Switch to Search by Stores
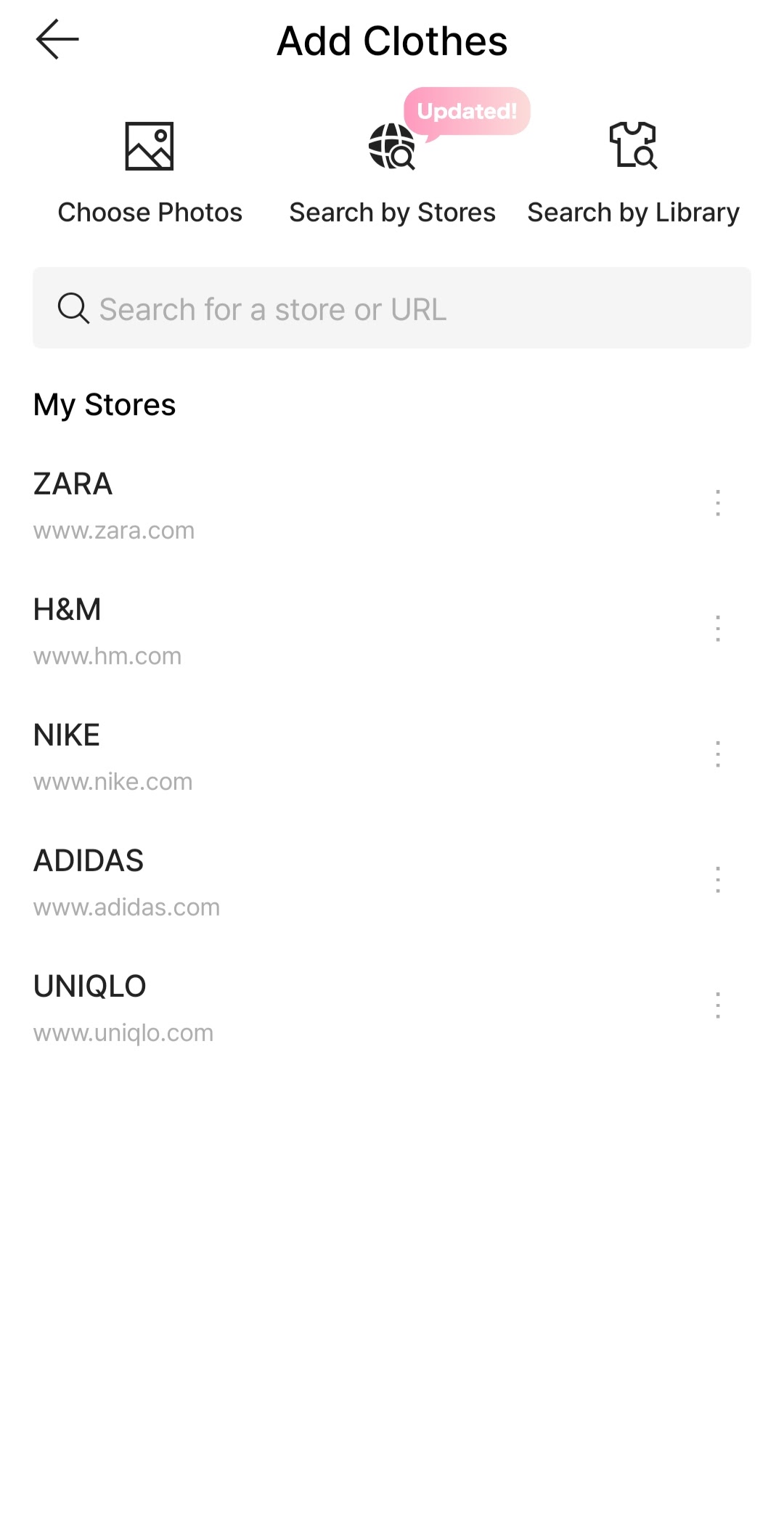The width and height of the screenshot is (784, 1513). (392, 174)
